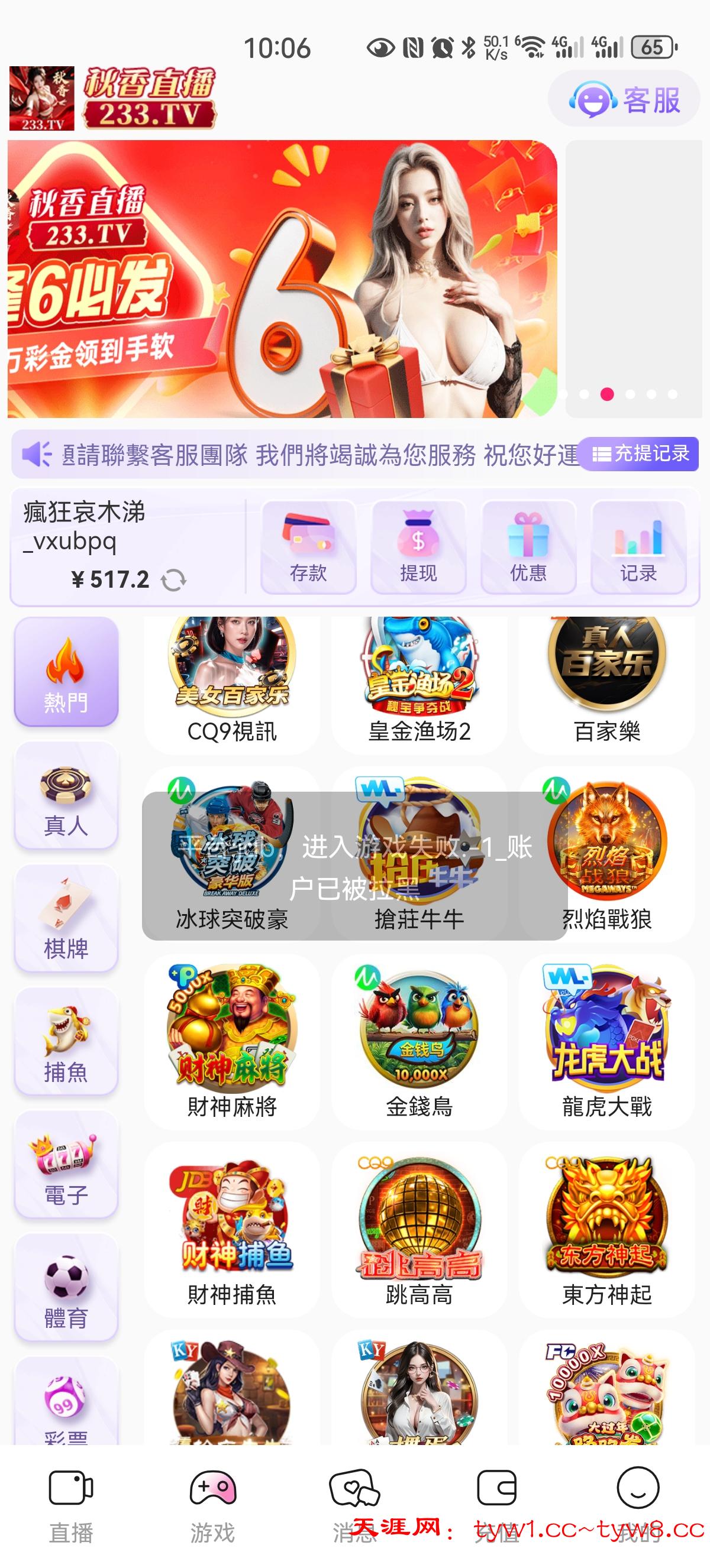Screen dimensions: 710x1568
Task: Launch 龍虎大戰 game
Action: [606, 1041]
